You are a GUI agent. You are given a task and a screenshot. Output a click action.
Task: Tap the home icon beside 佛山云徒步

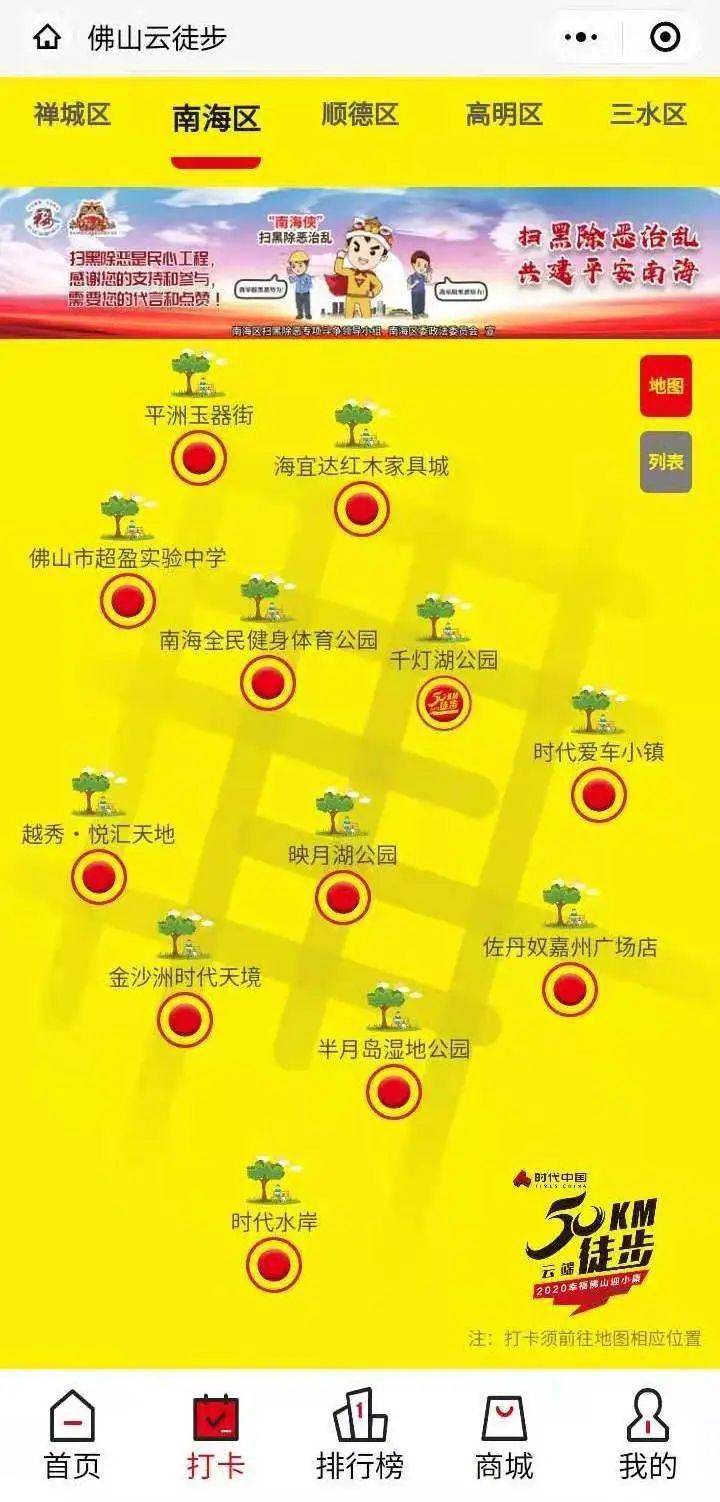[46, 38]
